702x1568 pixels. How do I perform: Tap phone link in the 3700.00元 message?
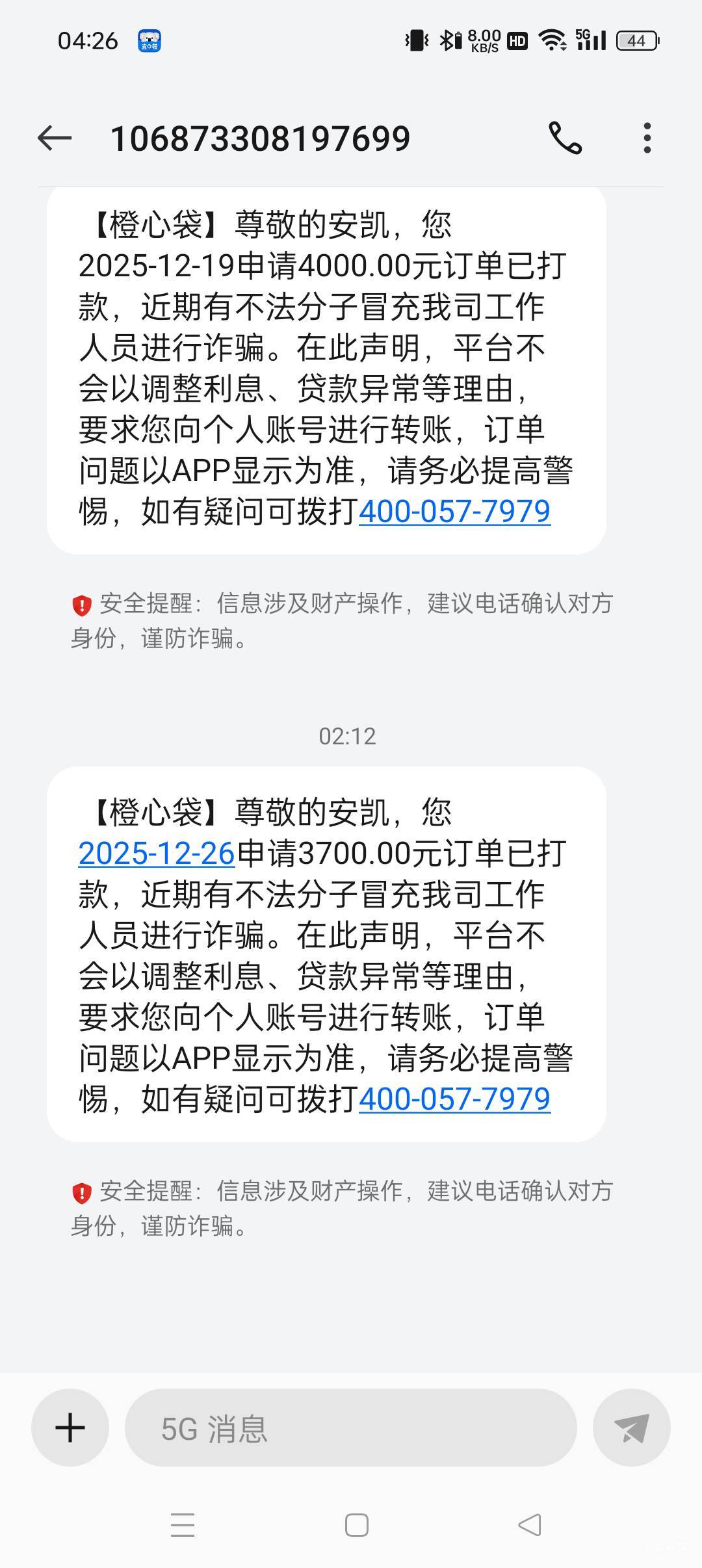coord(454,1099)
